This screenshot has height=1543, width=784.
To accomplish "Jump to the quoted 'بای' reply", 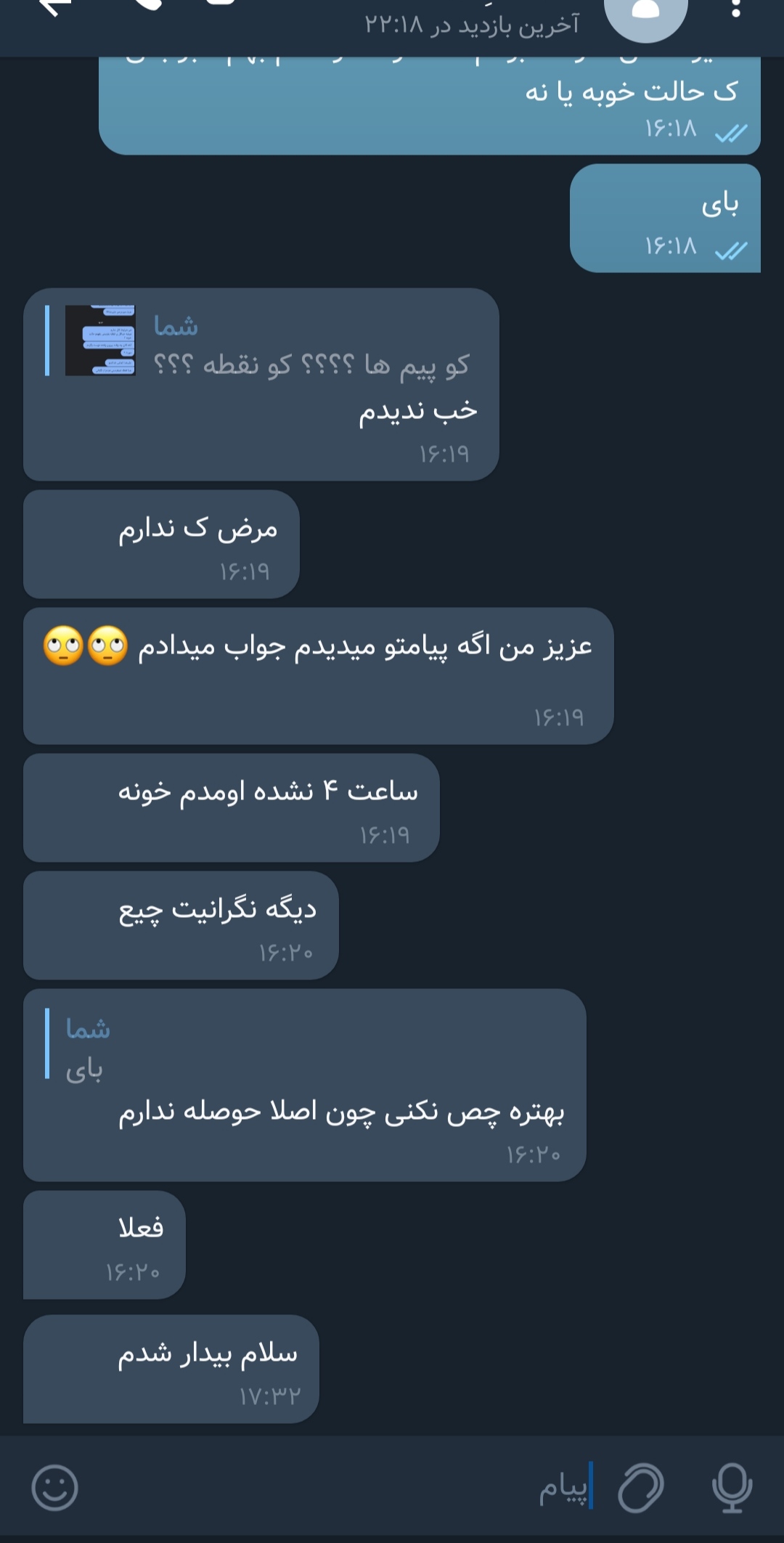I will [218, 1049].
